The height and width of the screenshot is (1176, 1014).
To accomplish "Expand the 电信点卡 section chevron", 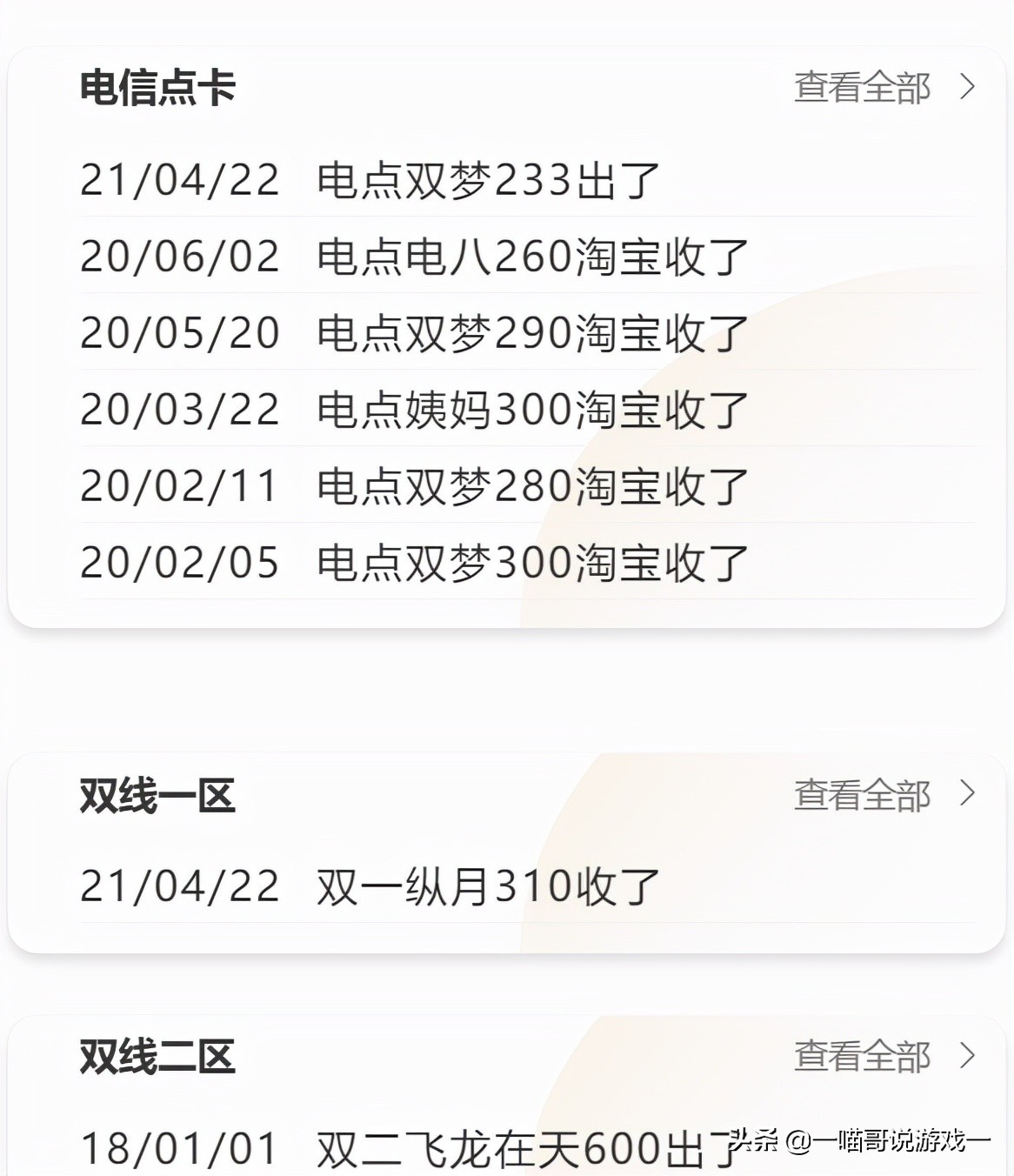I will coord(968,87).
